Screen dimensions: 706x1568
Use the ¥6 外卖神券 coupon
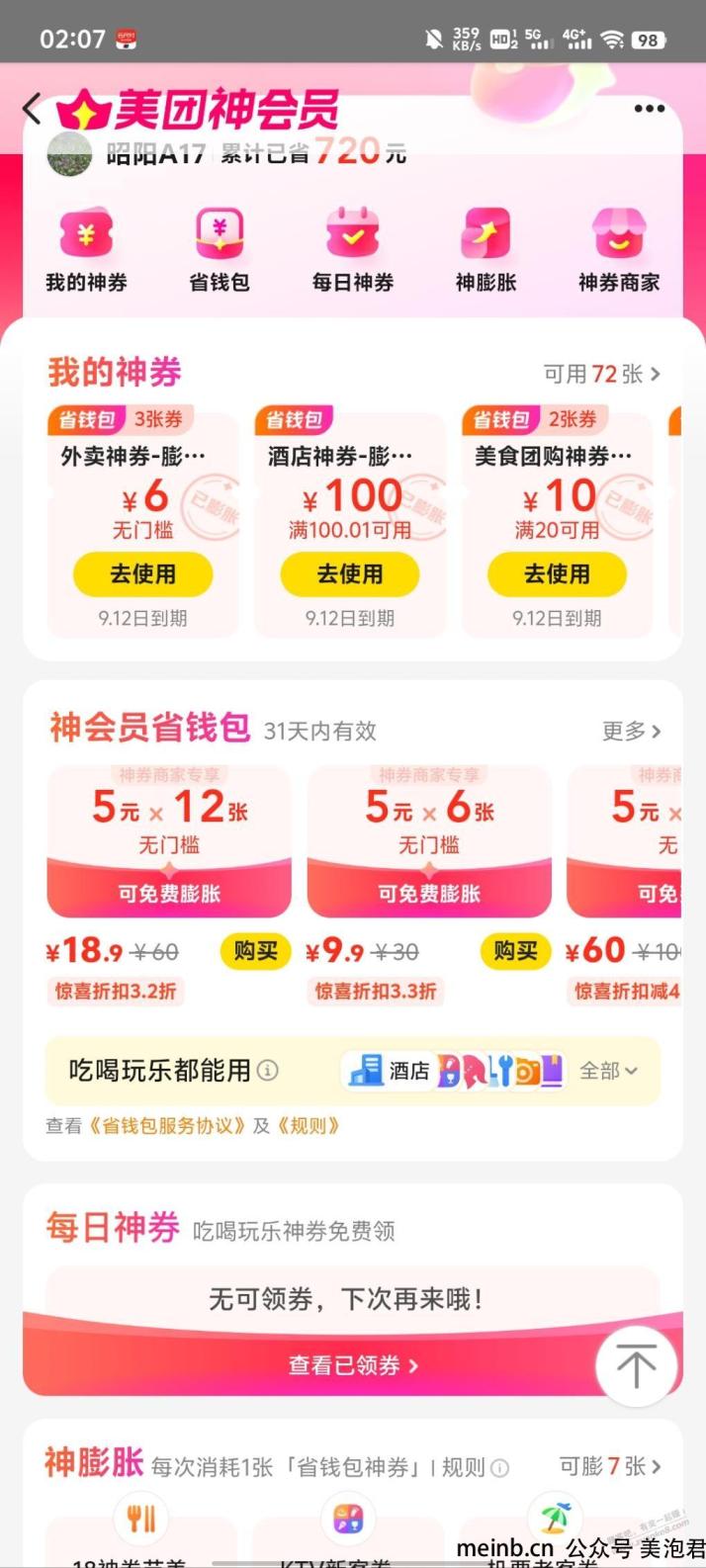click(x=143, y=574)
